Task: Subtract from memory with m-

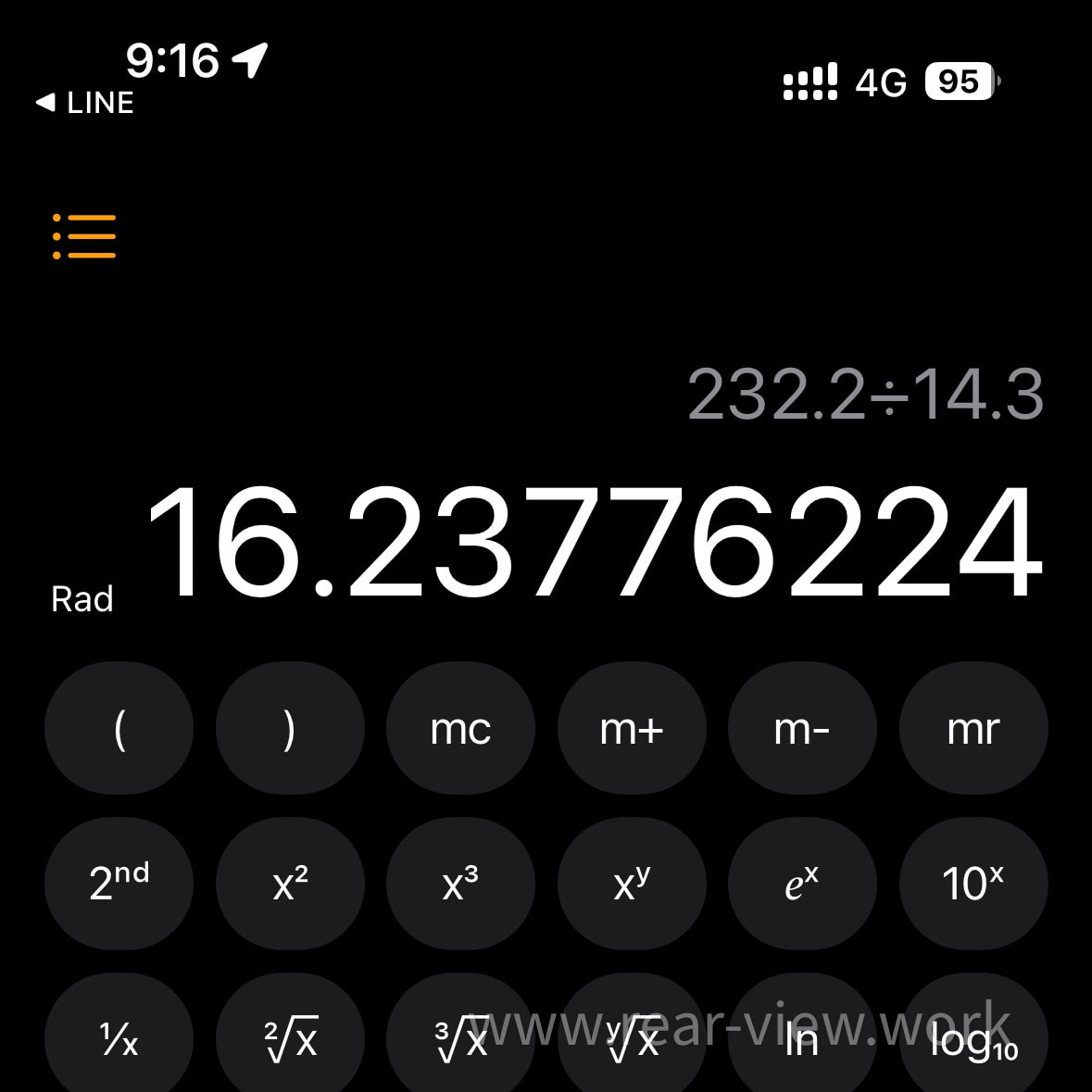Action: [802, 729]
